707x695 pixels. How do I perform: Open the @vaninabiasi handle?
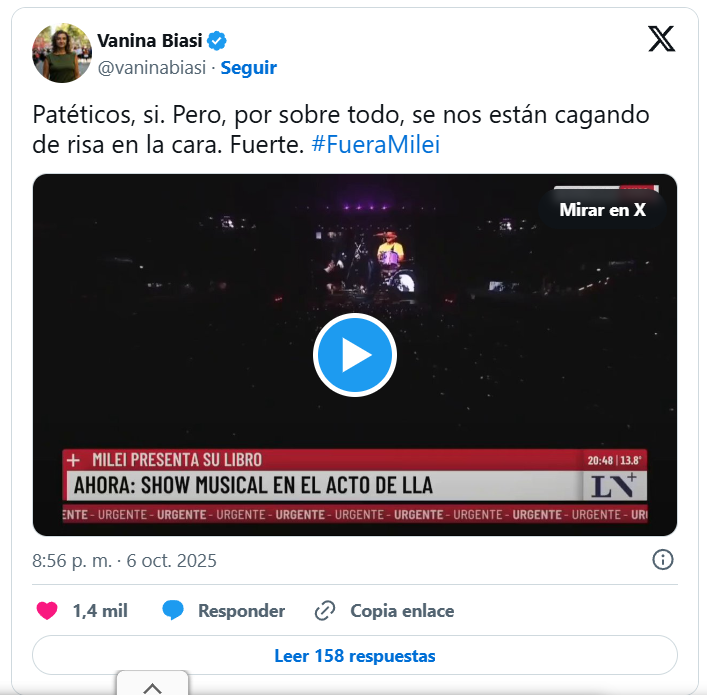tap(152, 68)
